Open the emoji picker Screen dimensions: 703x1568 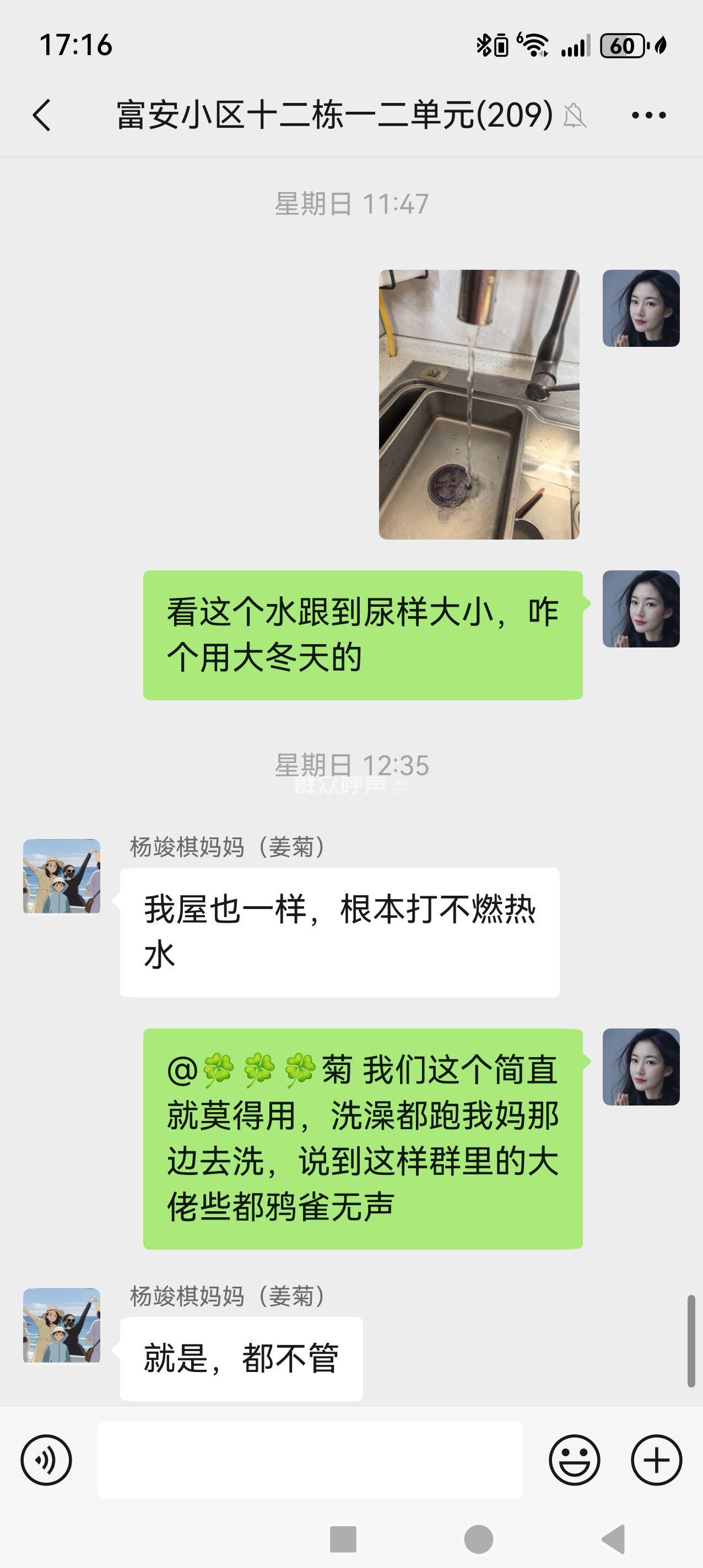[574, 1460]
